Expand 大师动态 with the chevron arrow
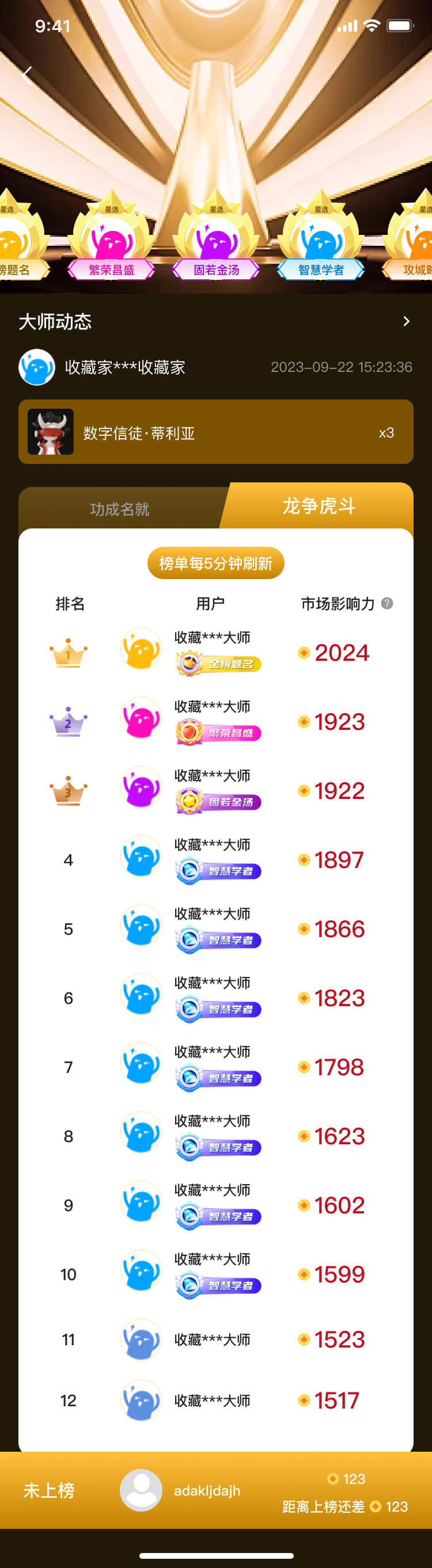The height and width of the screenshot is (1568, 432). (x=407, y=321)
